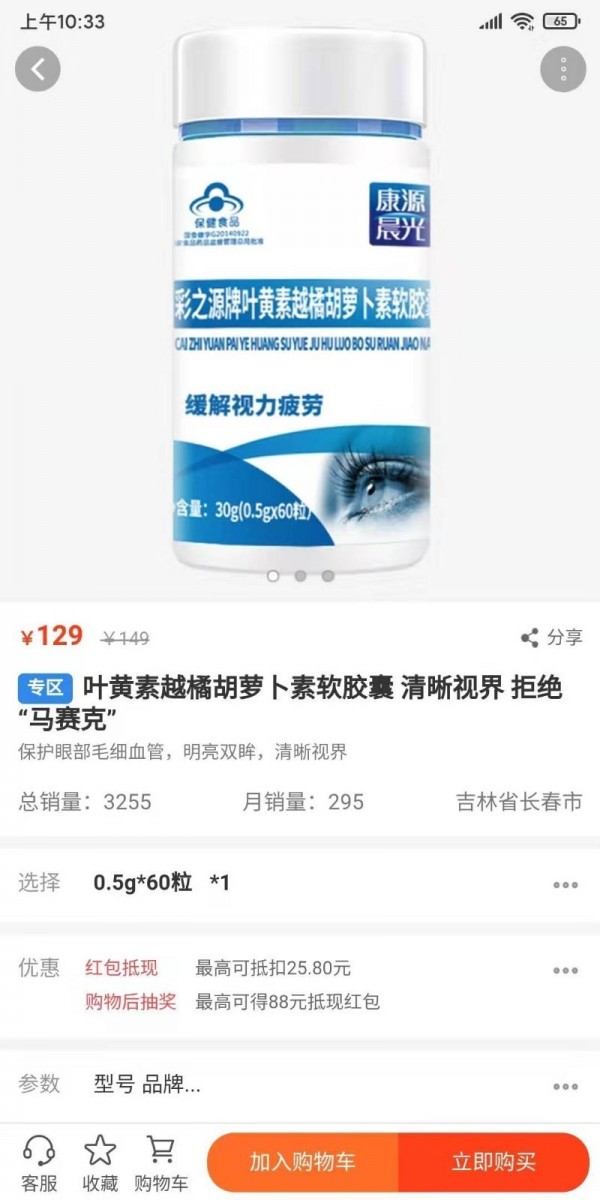Open the 购物车 shopping cart

pyautogui.click(x=161, y=1163)
